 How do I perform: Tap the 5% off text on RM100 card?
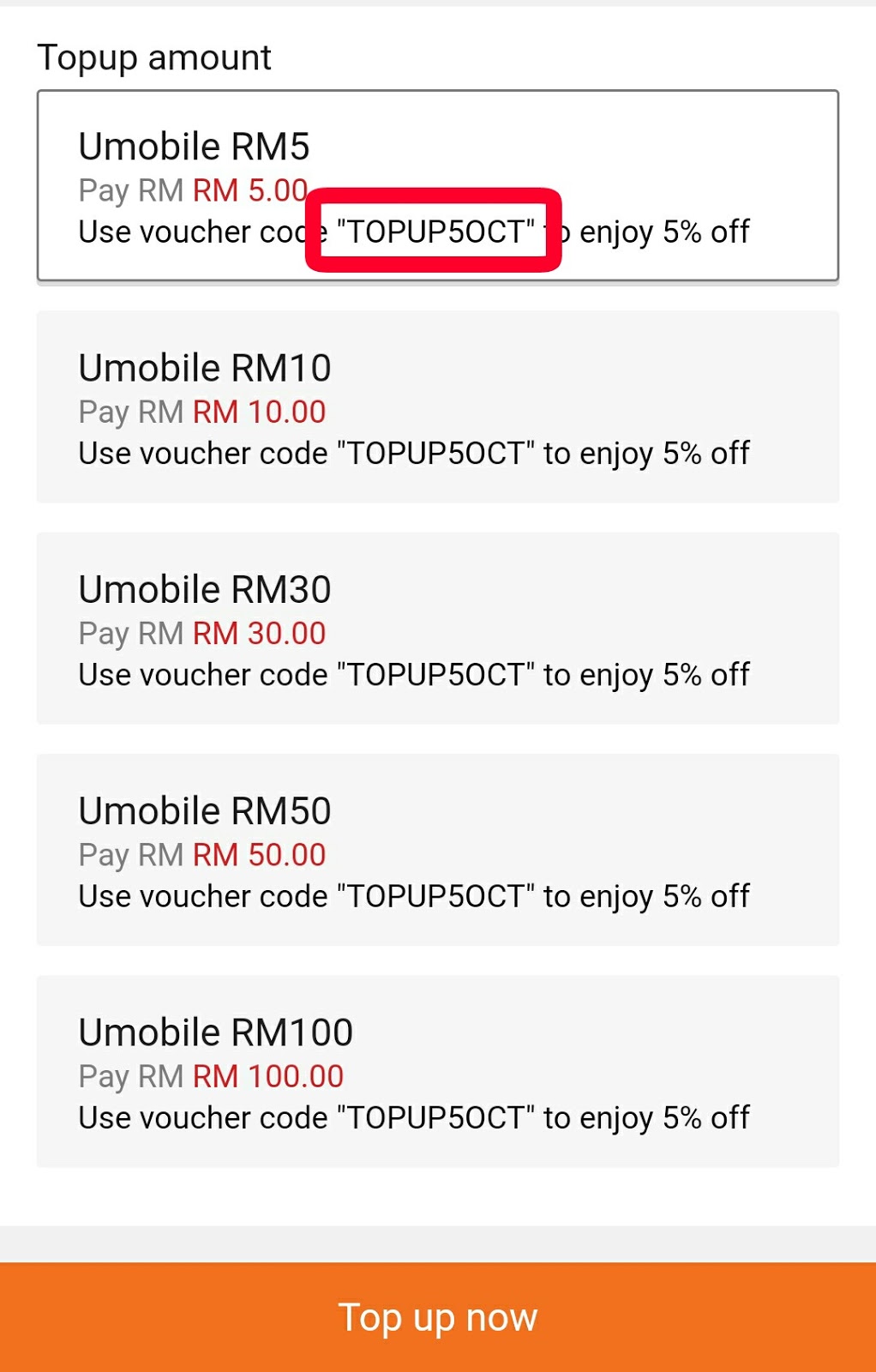(x=706, y=1116)
